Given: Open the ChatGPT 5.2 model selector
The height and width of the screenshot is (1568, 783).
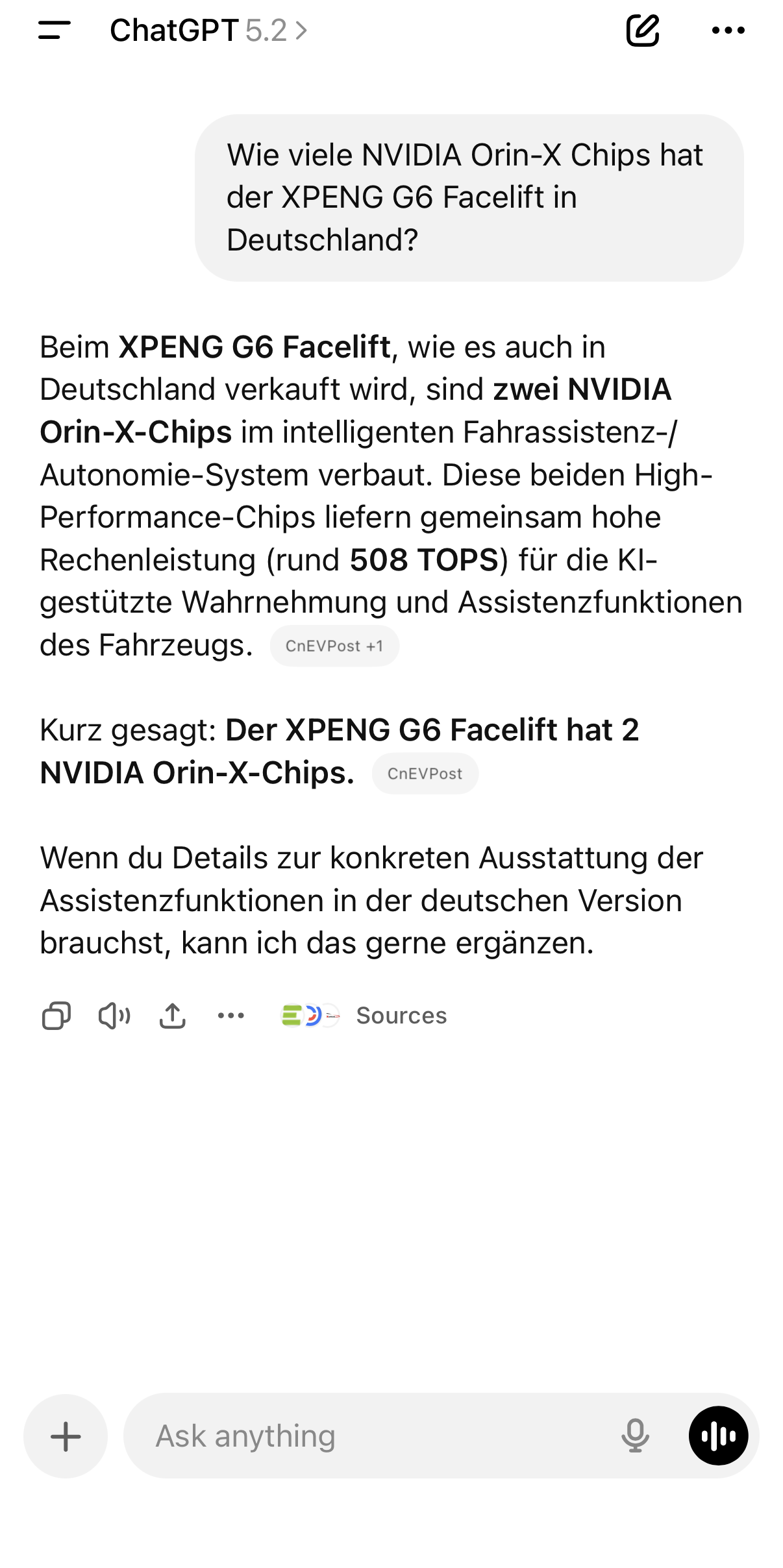Looking at the screenshot, I should click(208, 31).
